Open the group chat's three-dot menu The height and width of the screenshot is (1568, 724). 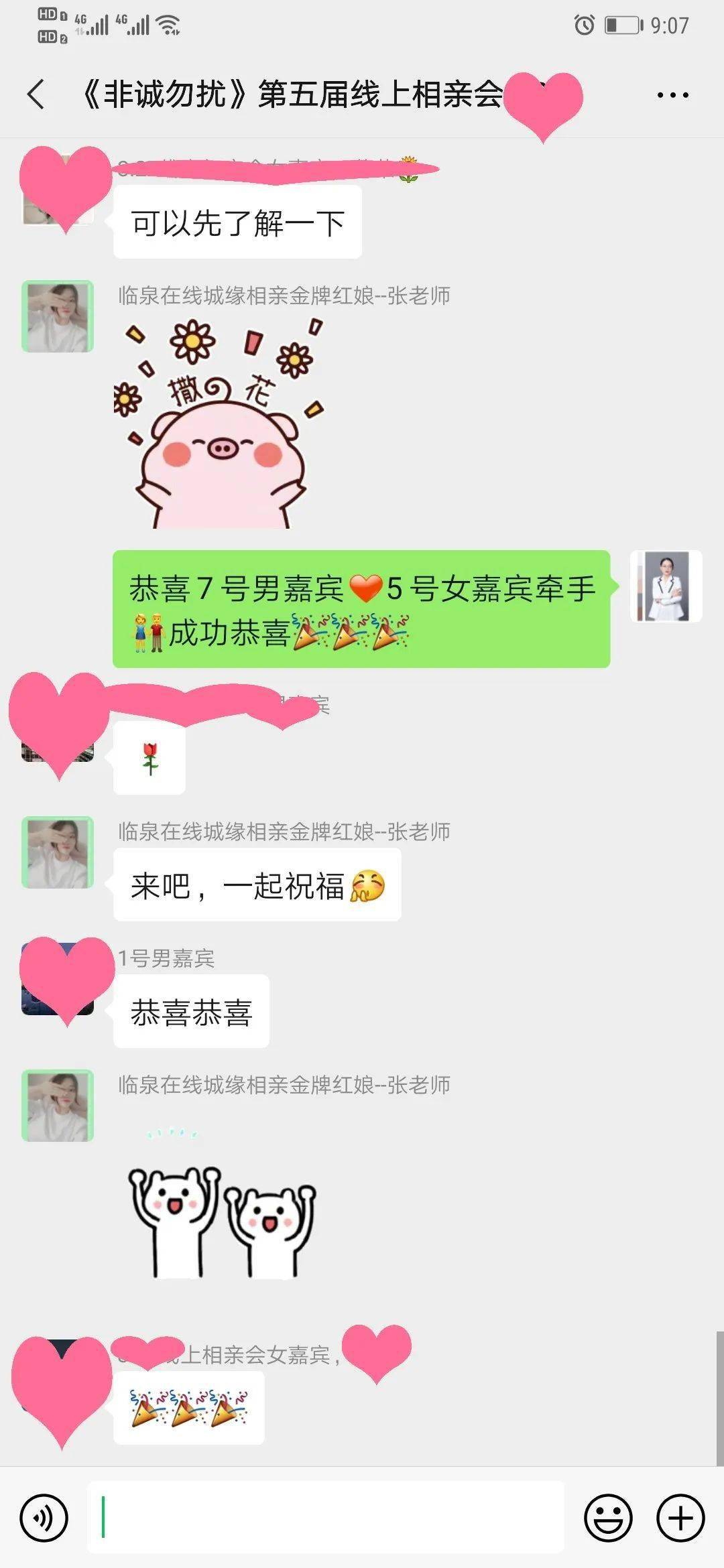click(x=672, y=95)
